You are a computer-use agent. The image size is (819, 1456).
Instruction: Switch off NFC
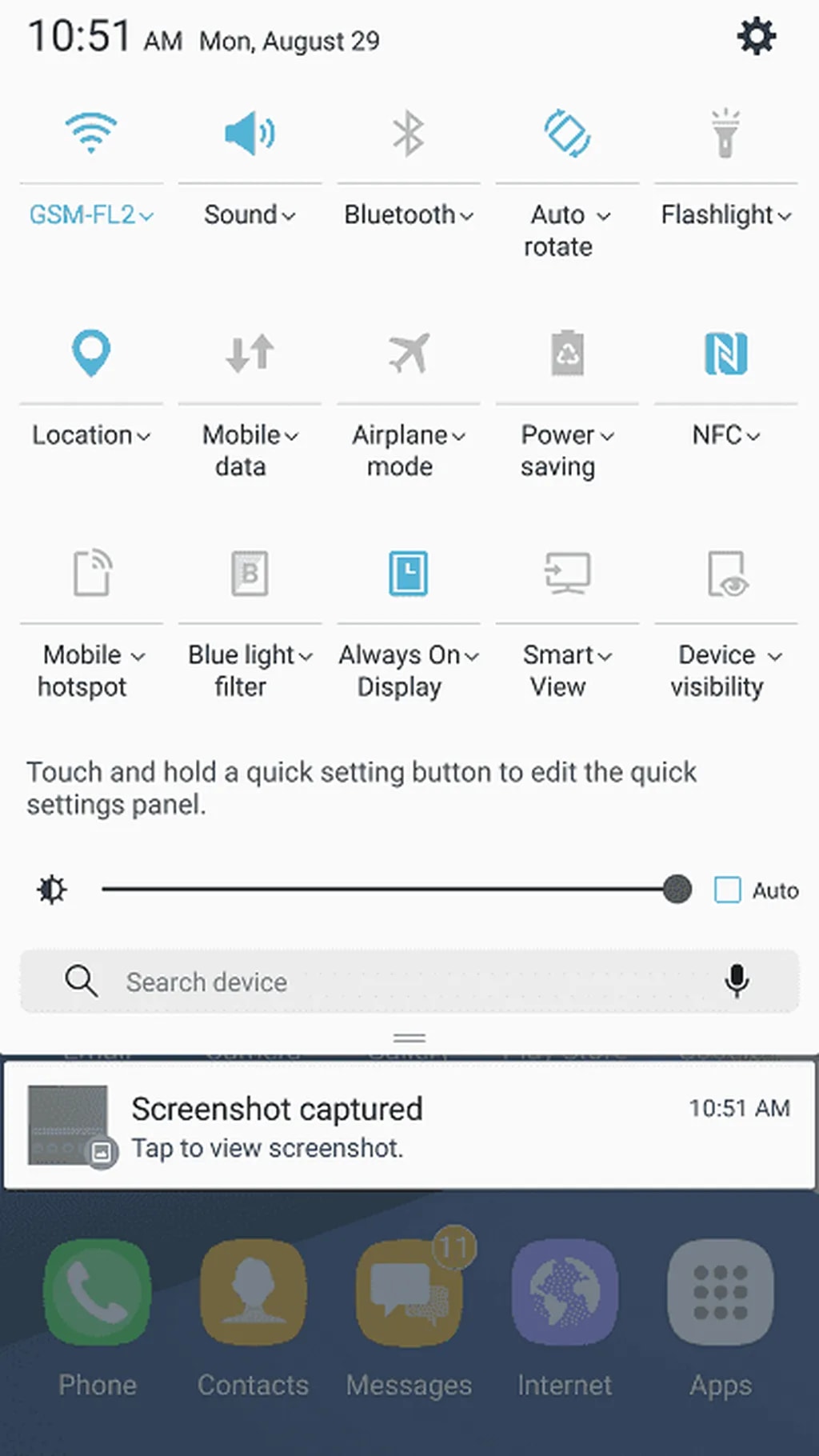pyautogui.click(x=725, y=353)
